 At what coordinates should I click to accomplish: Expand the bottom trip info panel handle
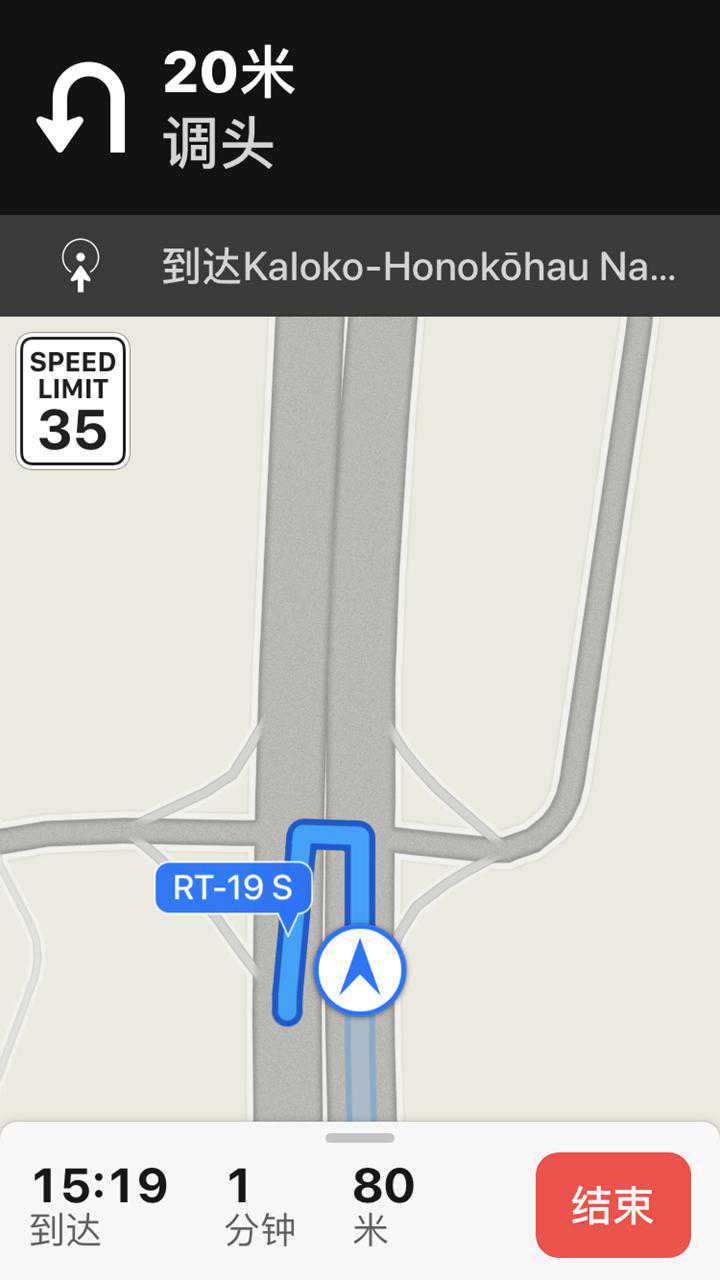tap(360, 1138)
